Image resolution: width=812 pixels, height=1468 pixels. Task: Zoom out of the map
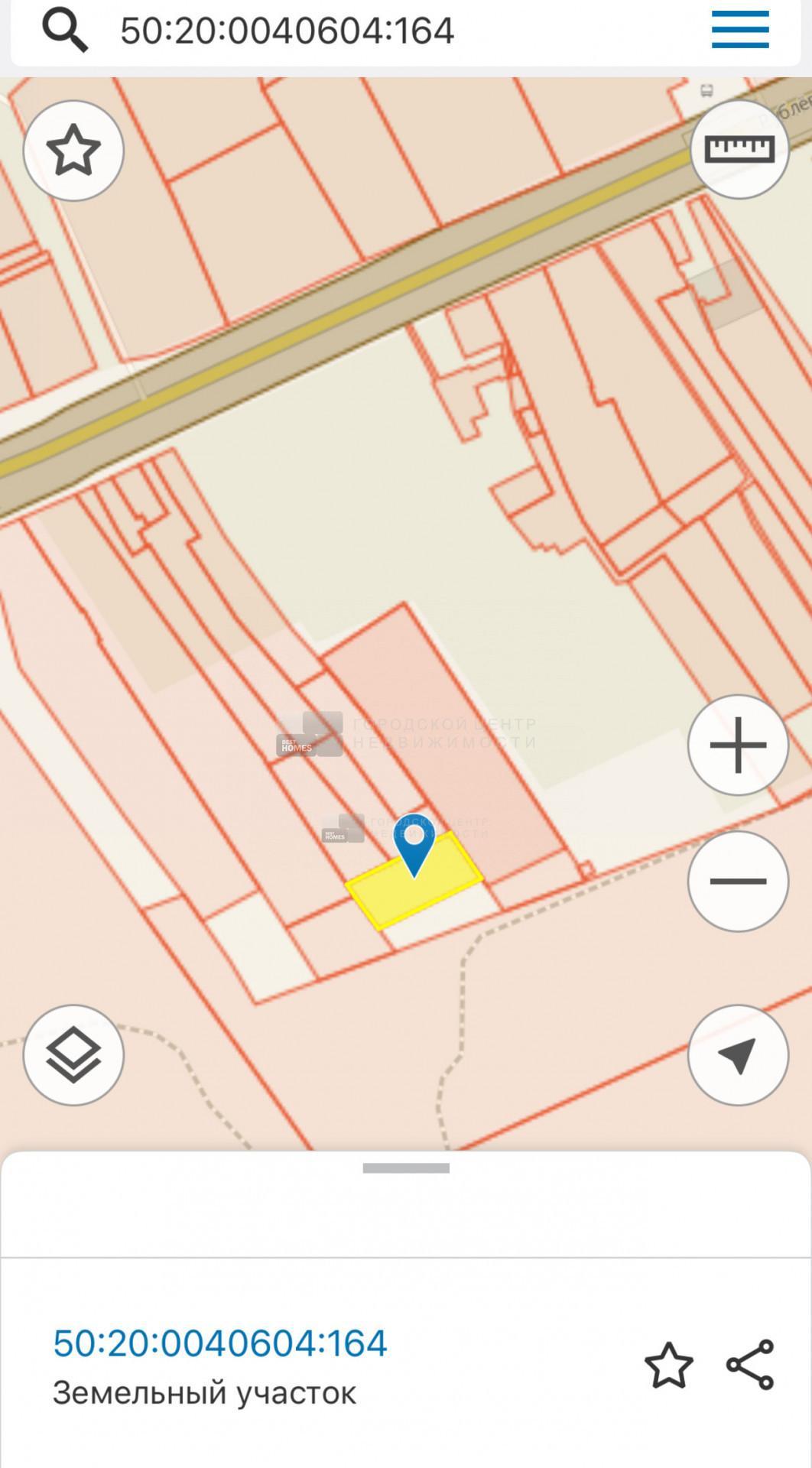[738, 882]
